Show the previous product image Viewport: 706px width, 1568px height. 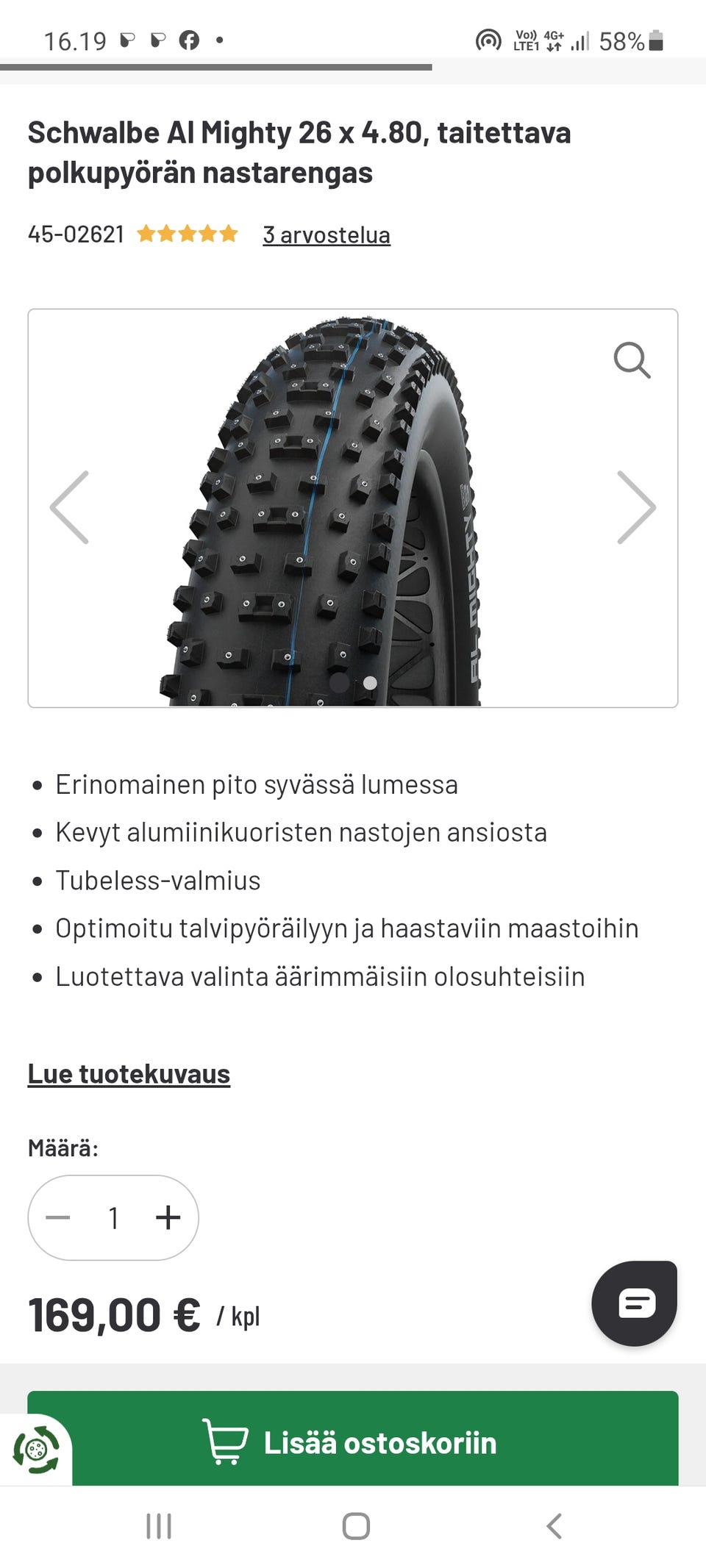(x=70, y=506)
